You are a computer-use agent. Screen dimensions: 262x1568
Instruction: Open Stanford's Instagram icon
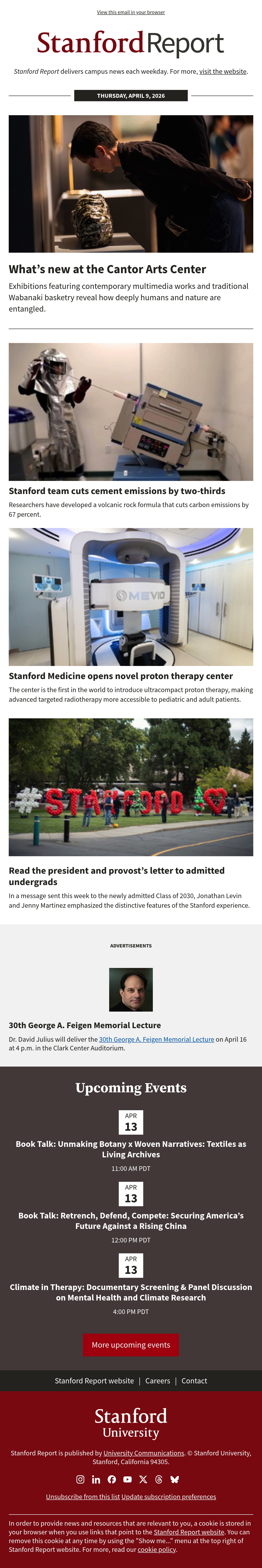pos(80,1479)
